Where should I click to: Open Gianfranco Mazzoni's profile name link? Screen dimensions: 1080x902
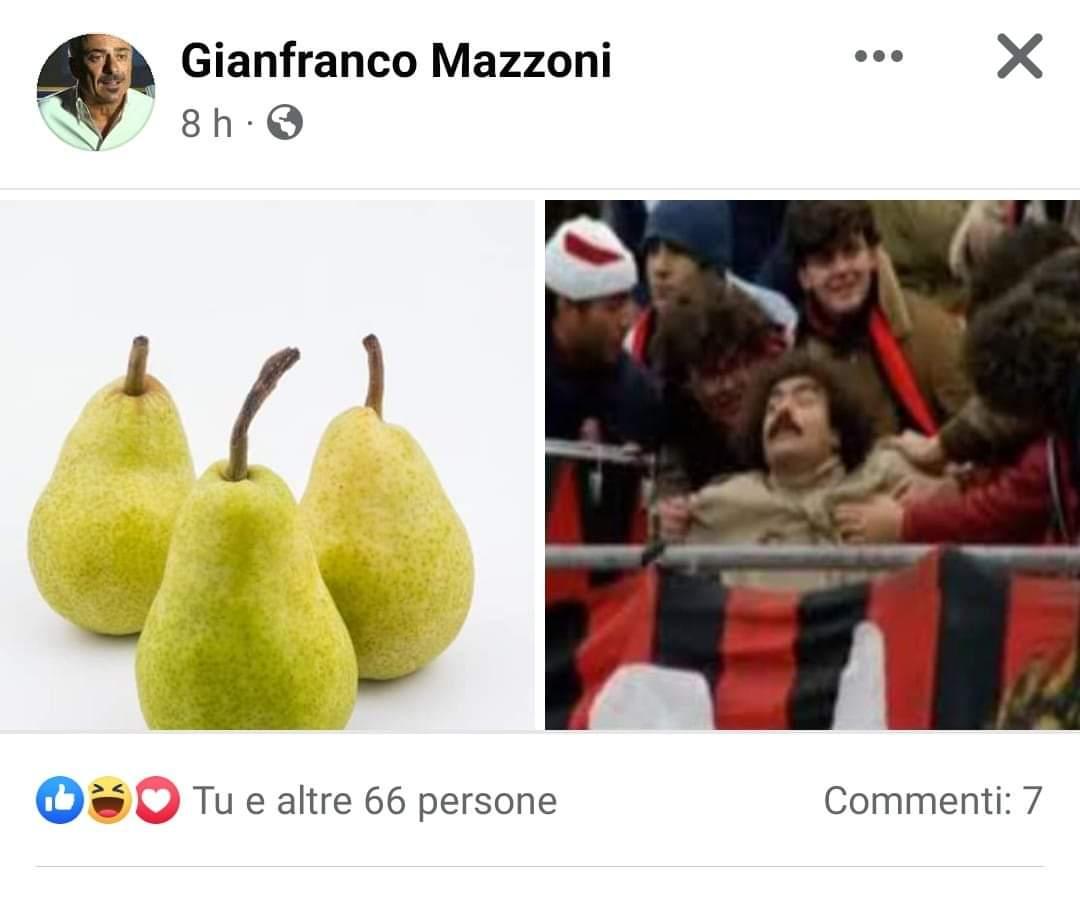(396, 62)
